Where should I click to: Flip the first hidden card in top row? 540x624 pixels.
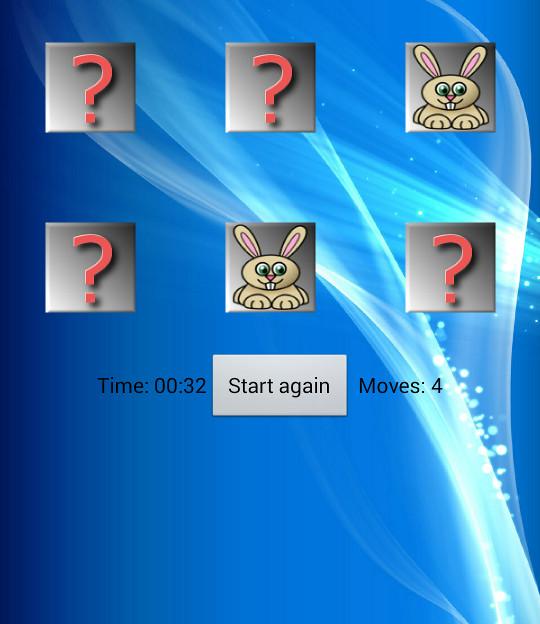click(x=90, y=88)
